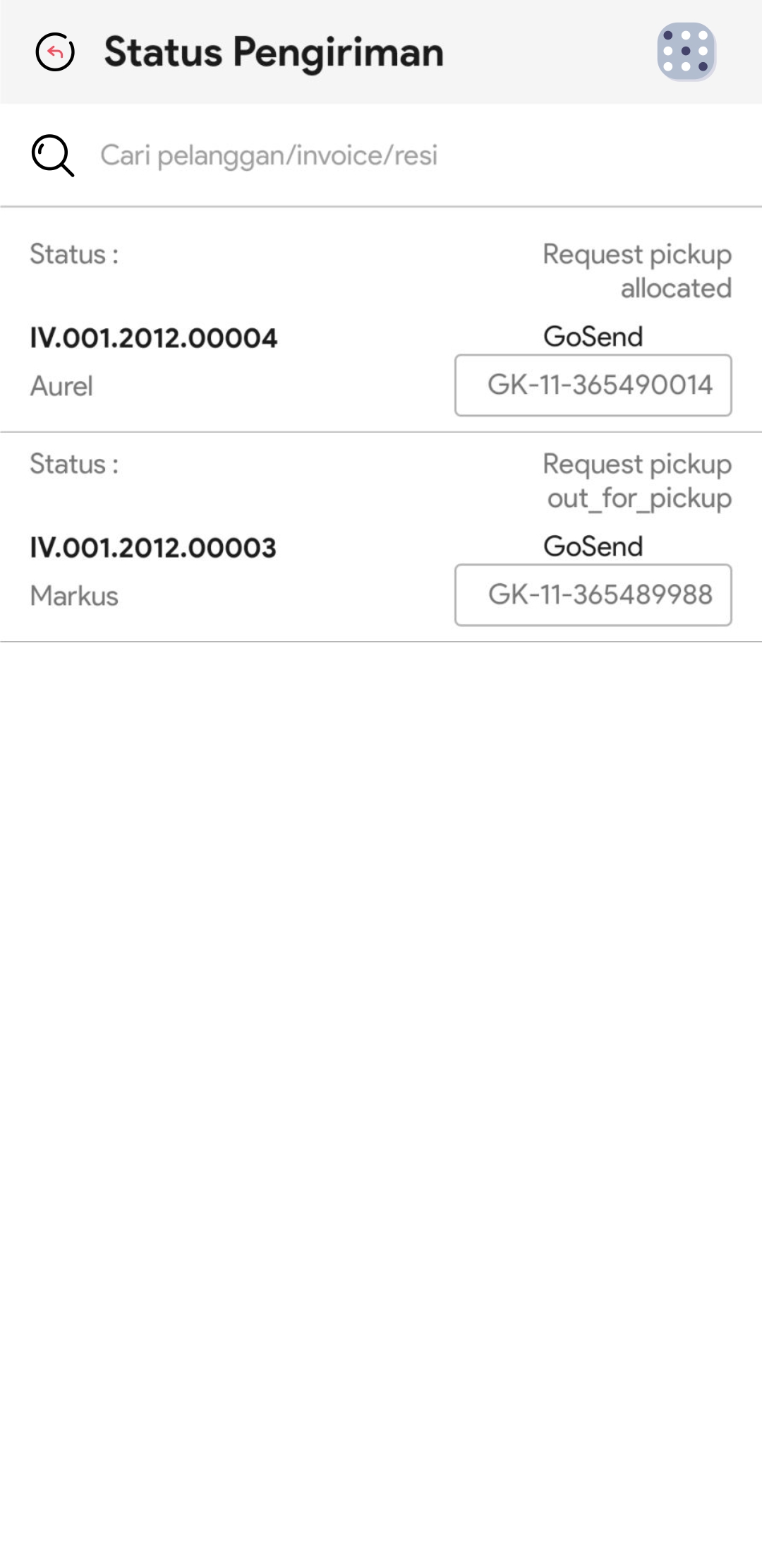Go back from Status Pengiriman
The height and width of the screenshot is (1568, 762).
click(55, 52)
